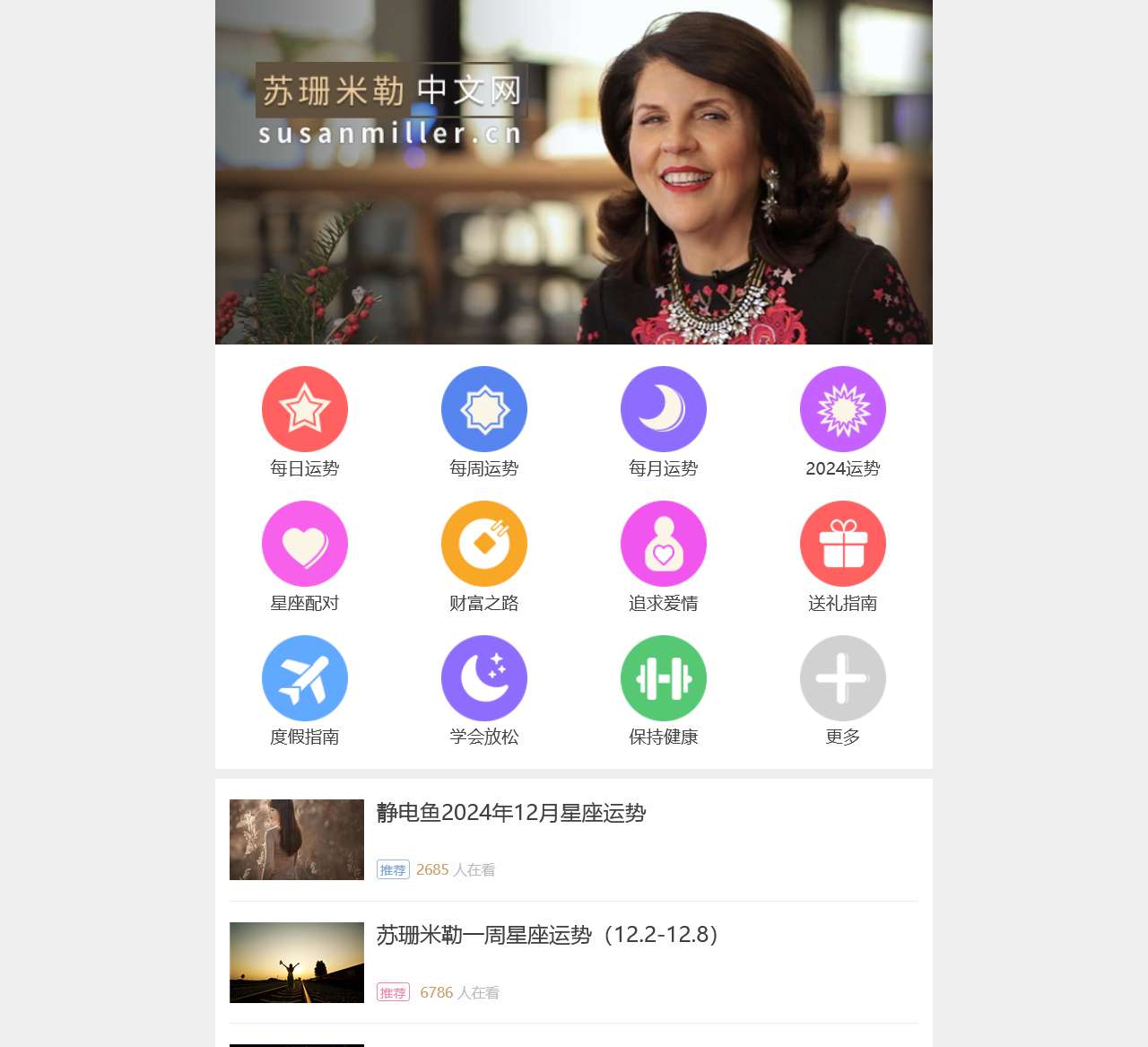Open 苏珊米勒一周星座运势 (12.2-12.8) article
1148x1047 pixels.
tap(547, 935)
